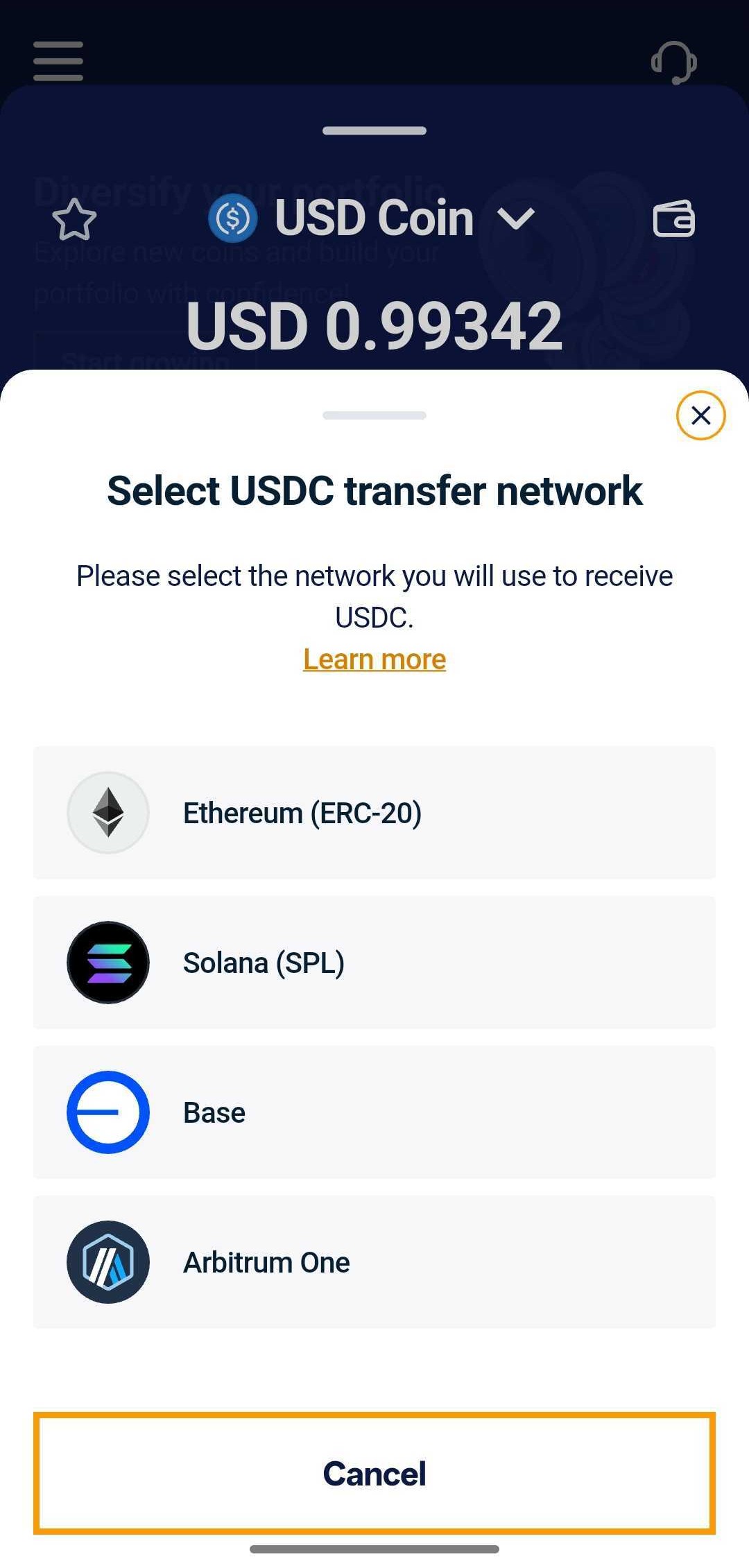Image resolution: width=749 pixels, height=1568 pixels.
Task: Close the network selection sheet
Action: (700, 415)
